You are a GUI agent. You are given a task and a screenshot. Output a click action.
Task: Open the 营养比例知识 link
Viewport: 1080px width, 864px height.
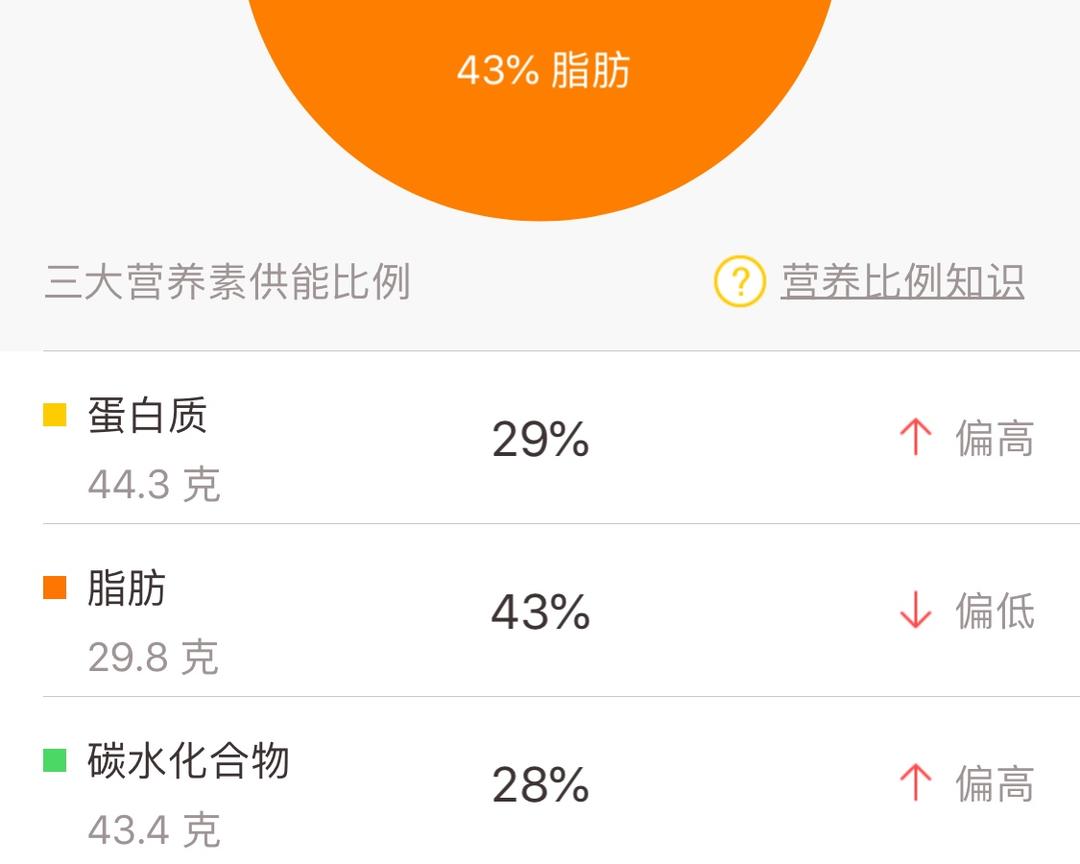[x=901, y=282]
